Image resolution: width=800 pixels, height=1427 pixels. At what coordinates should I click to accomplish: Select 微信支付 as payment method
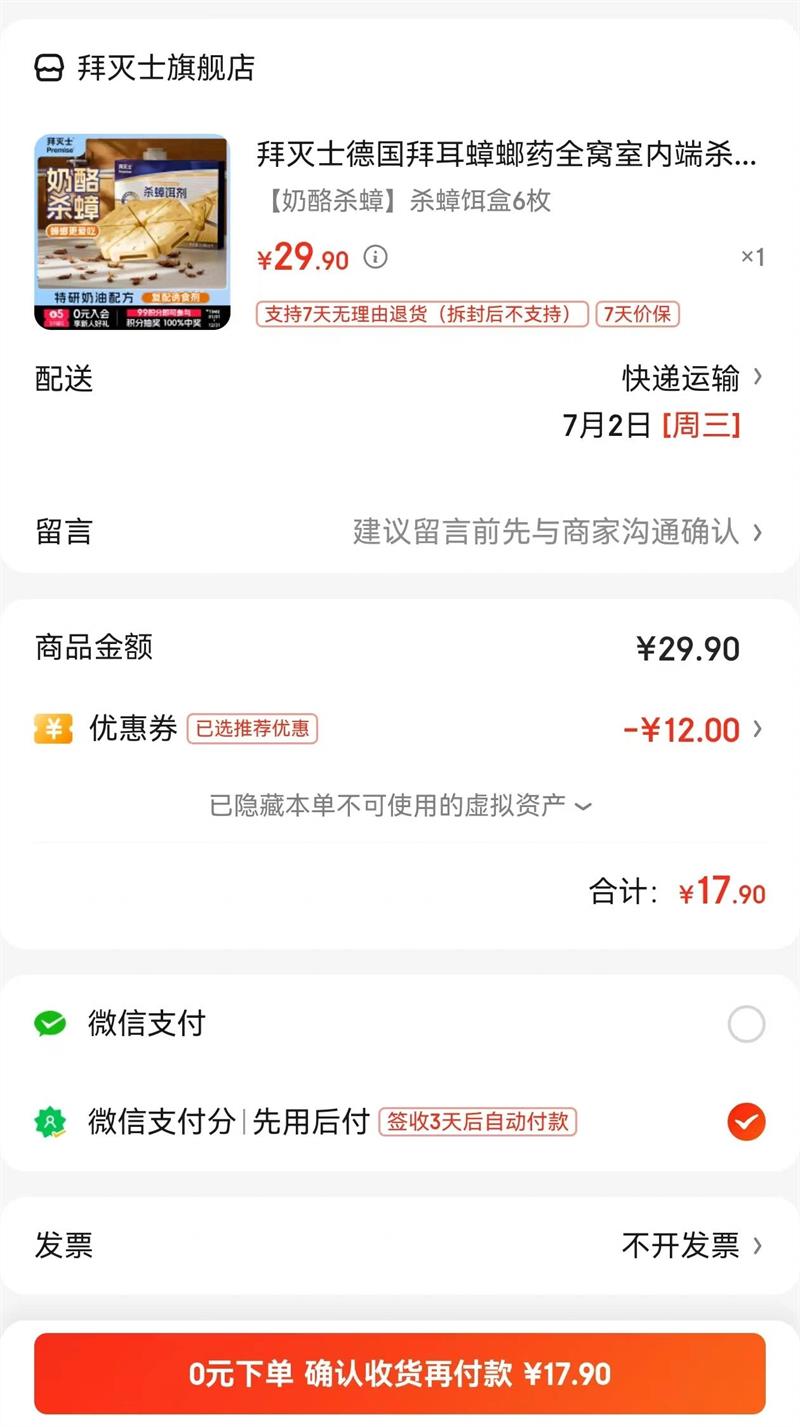[746, 1024]
